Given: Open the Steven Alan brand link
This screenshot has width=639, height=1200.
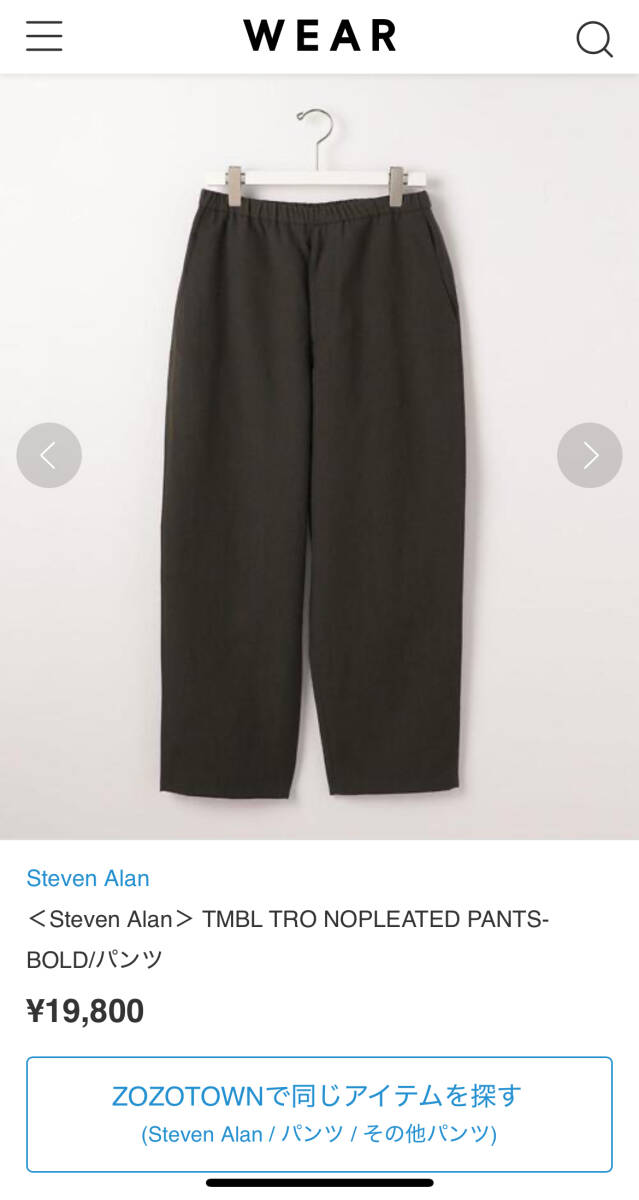Looking at the screenshot, I should coord(88,878).
